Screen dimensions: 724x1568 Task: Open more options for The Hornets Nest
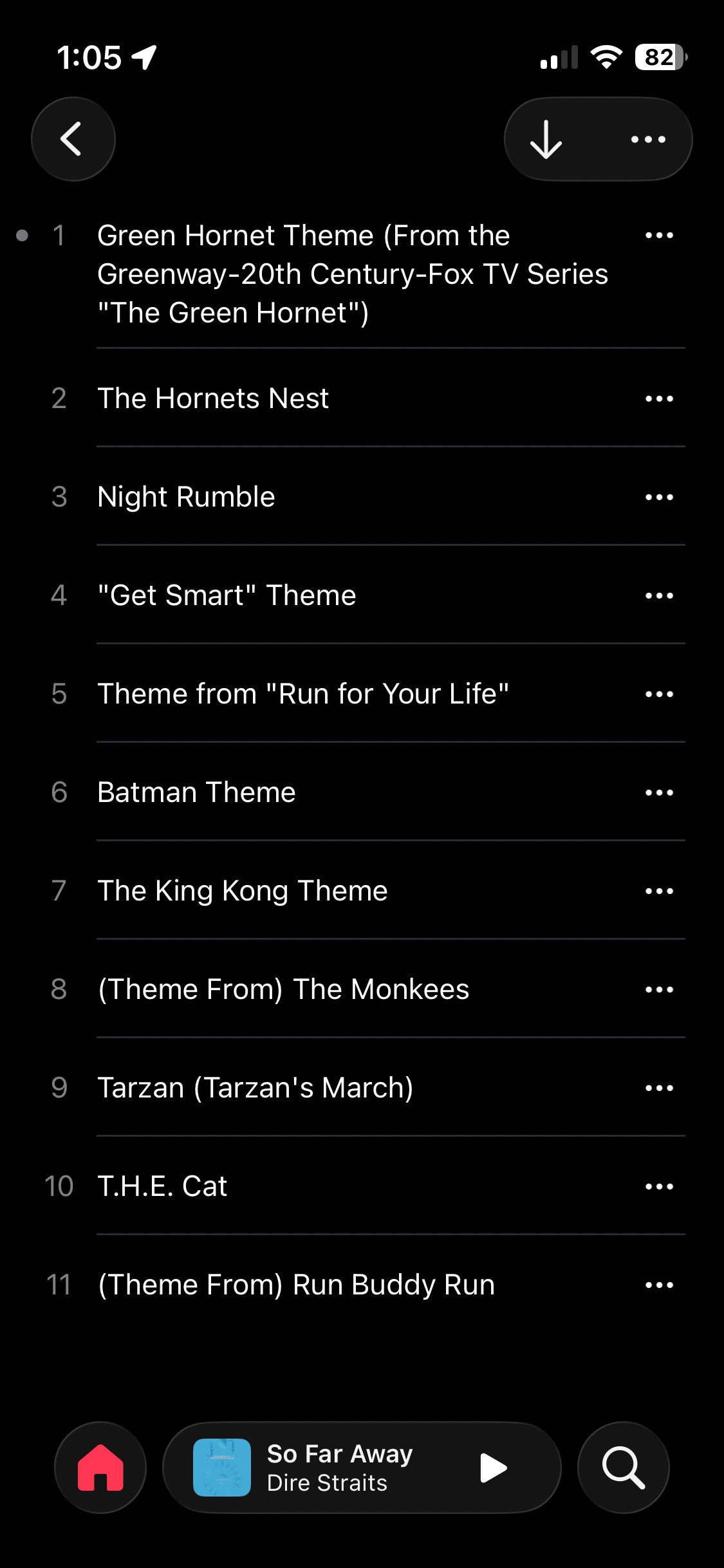pyautogui.click(x=659, y=399)
